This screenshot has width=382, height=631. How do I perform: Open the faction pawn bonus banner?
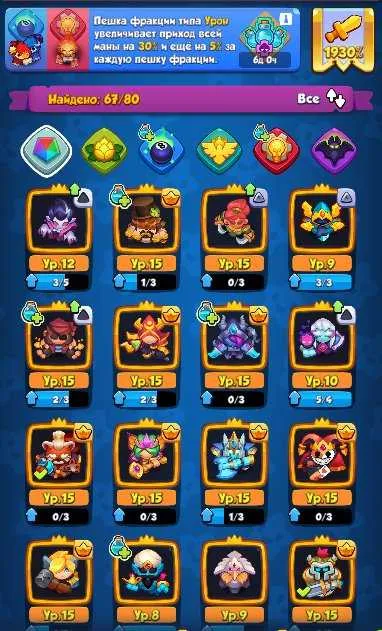click(x=153, y=39)
